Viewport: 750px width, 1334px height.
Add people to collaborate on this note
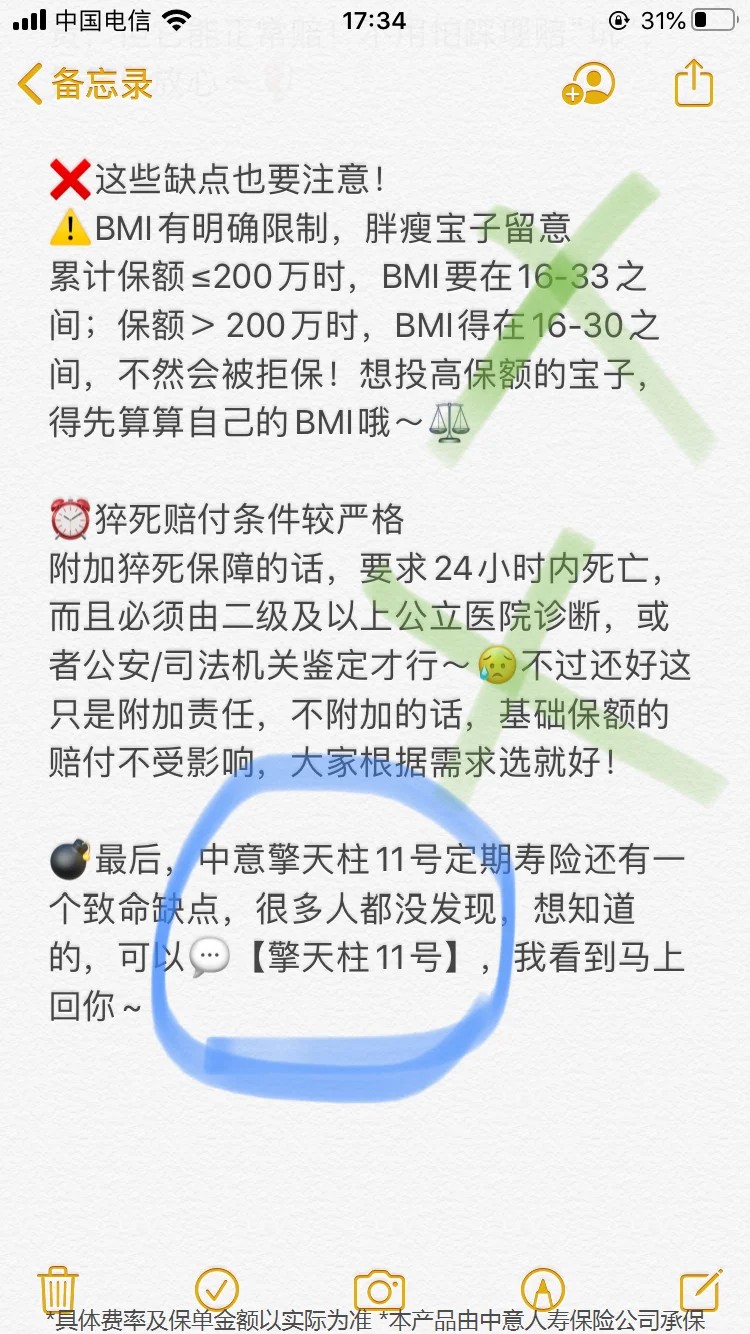click(x=589, y=84)
